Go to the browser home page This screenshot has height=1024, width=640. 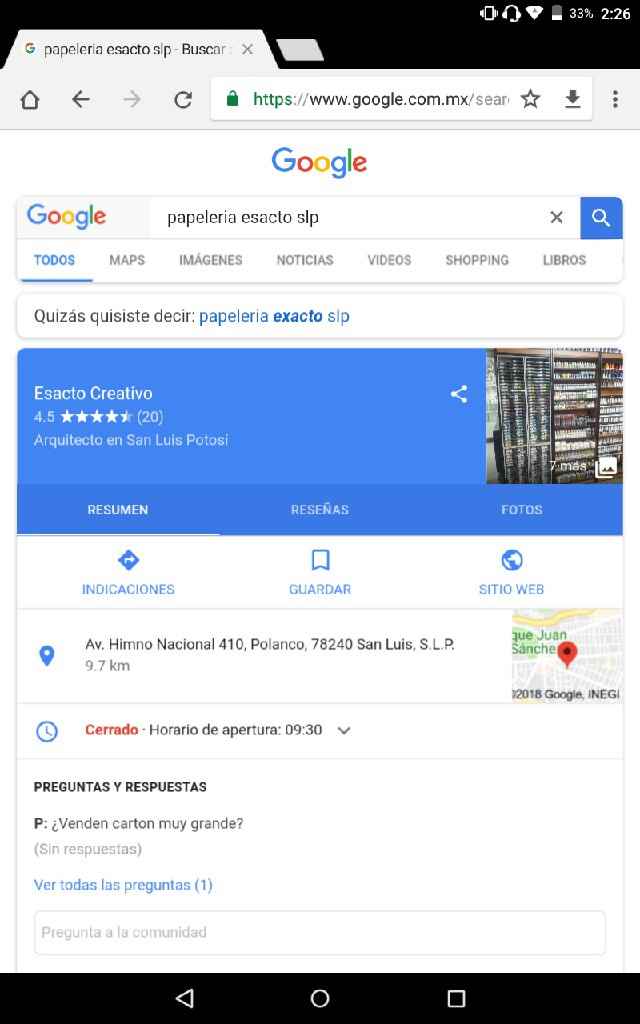(x=30, y=99)
